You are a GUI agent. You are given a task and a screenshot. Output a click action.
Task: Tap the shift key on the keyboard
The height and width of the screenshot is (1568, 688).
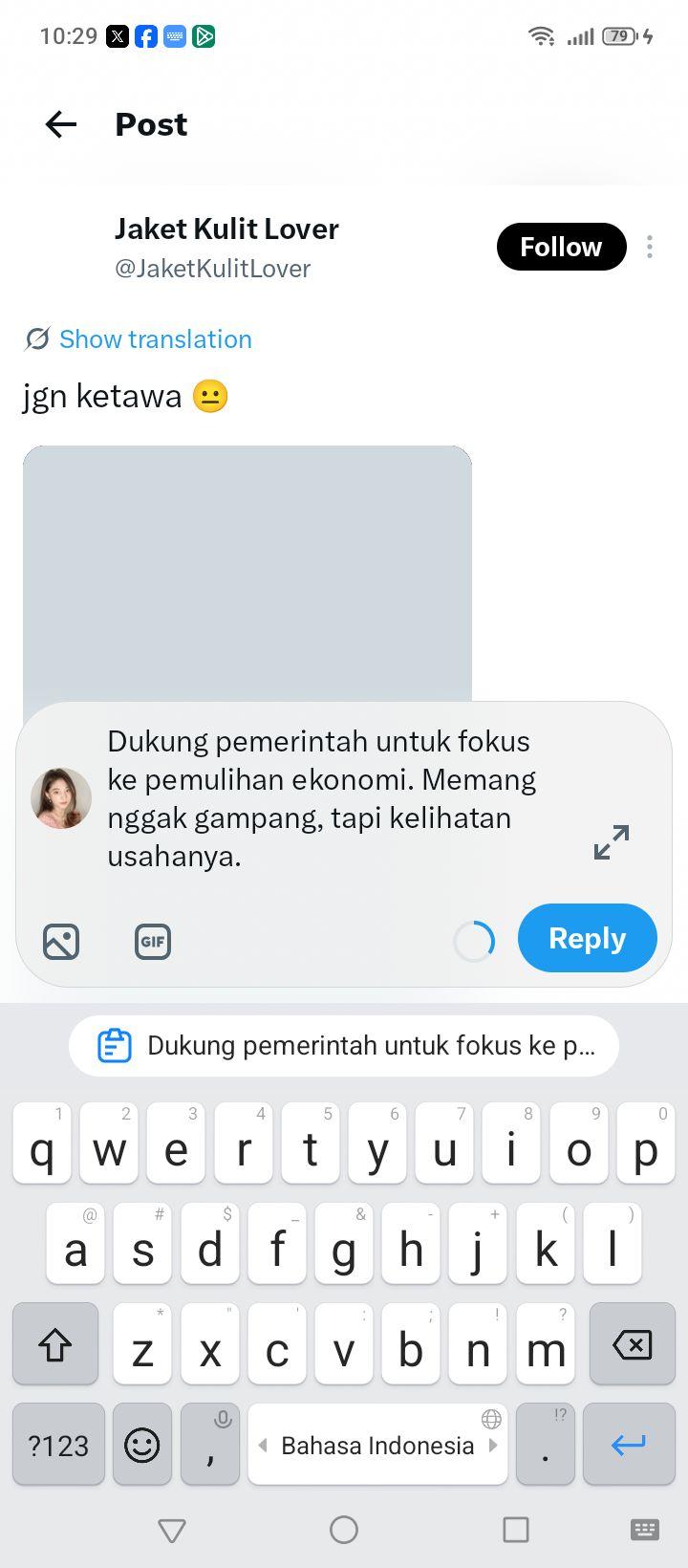point(55,1344)
